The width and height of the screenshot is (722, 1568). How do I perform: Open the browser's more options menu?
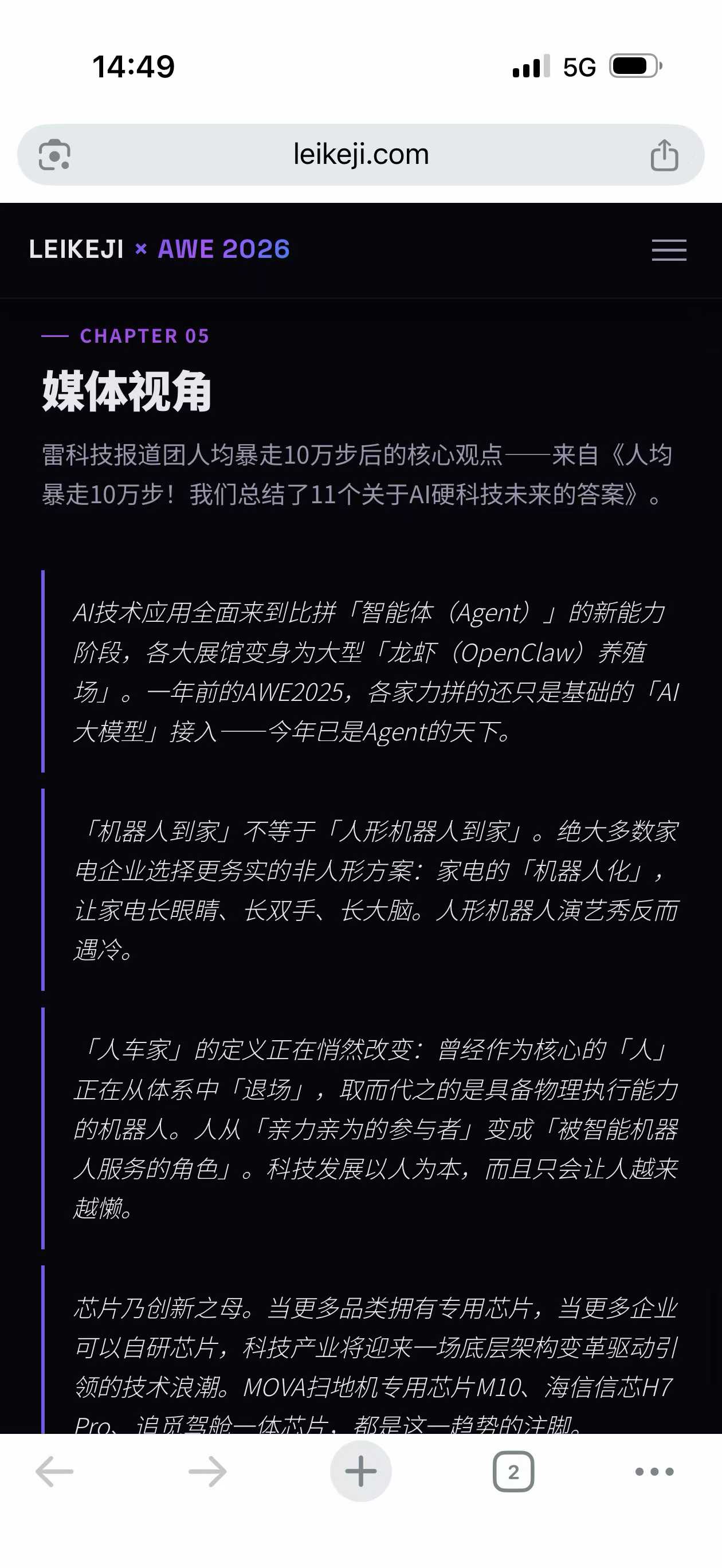(x=654, y=1471)
